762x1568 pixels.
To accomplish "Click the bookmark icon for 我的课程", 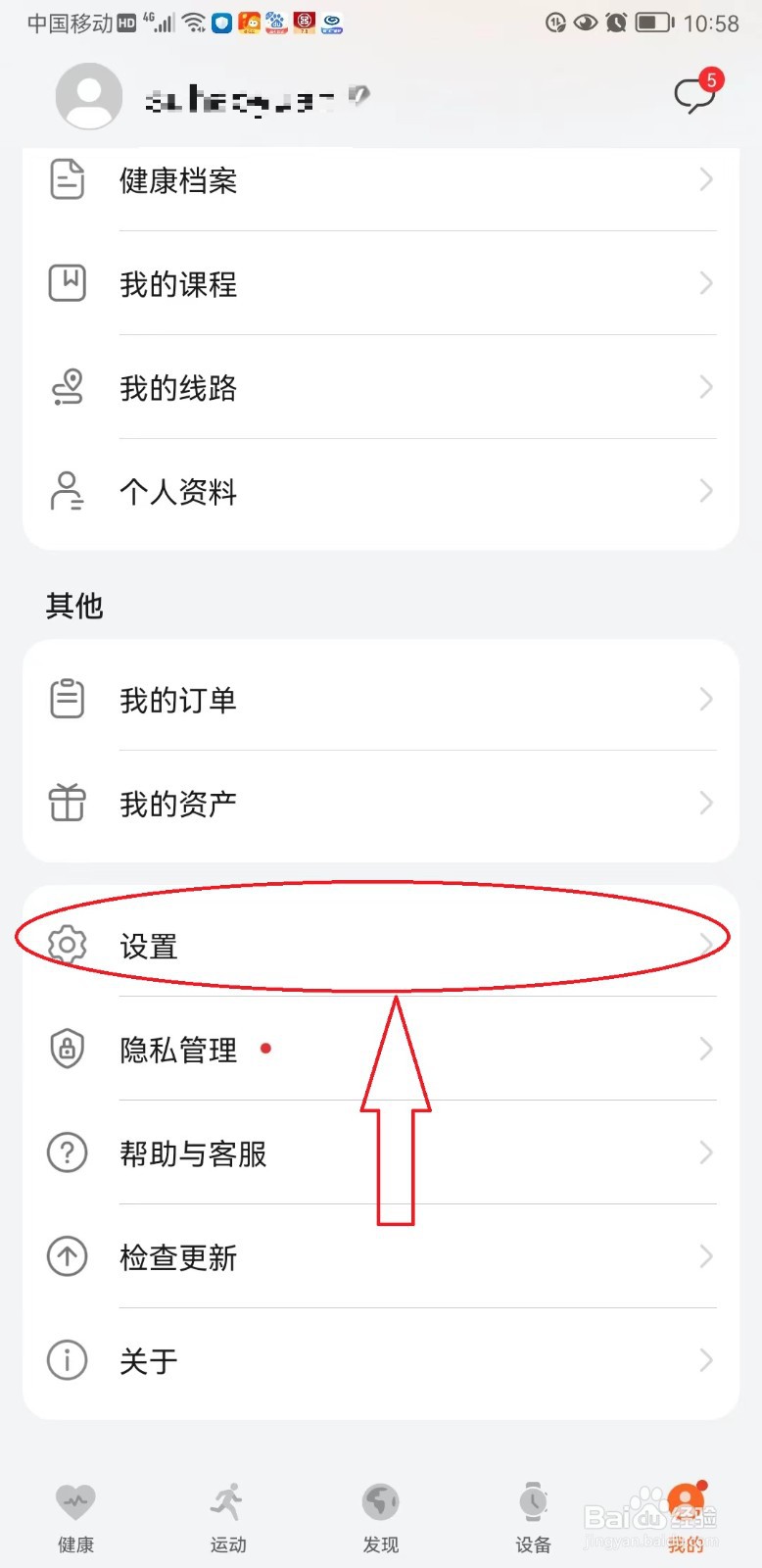I will click(66, 283).
